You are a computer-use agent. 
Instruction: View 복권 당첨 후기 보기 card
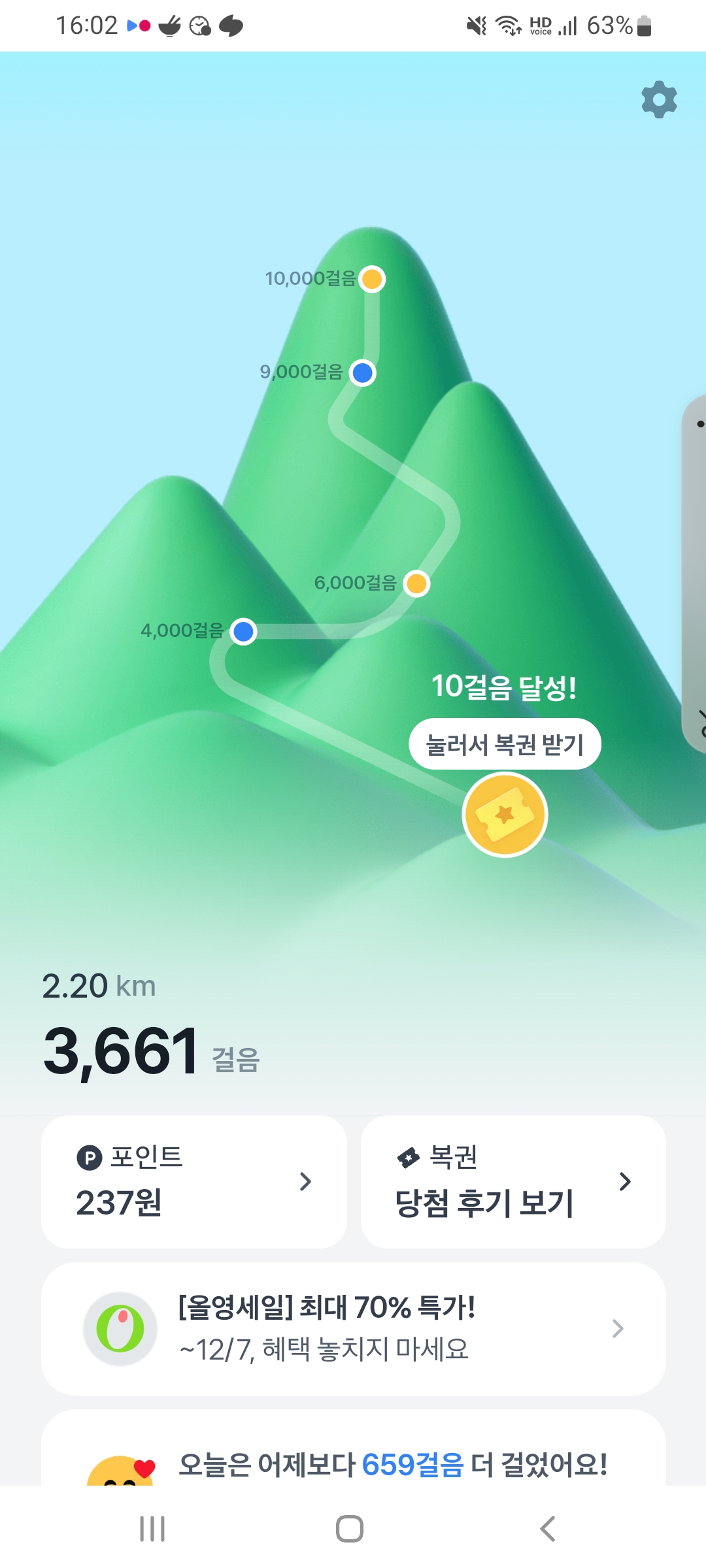coord(513,1181)
